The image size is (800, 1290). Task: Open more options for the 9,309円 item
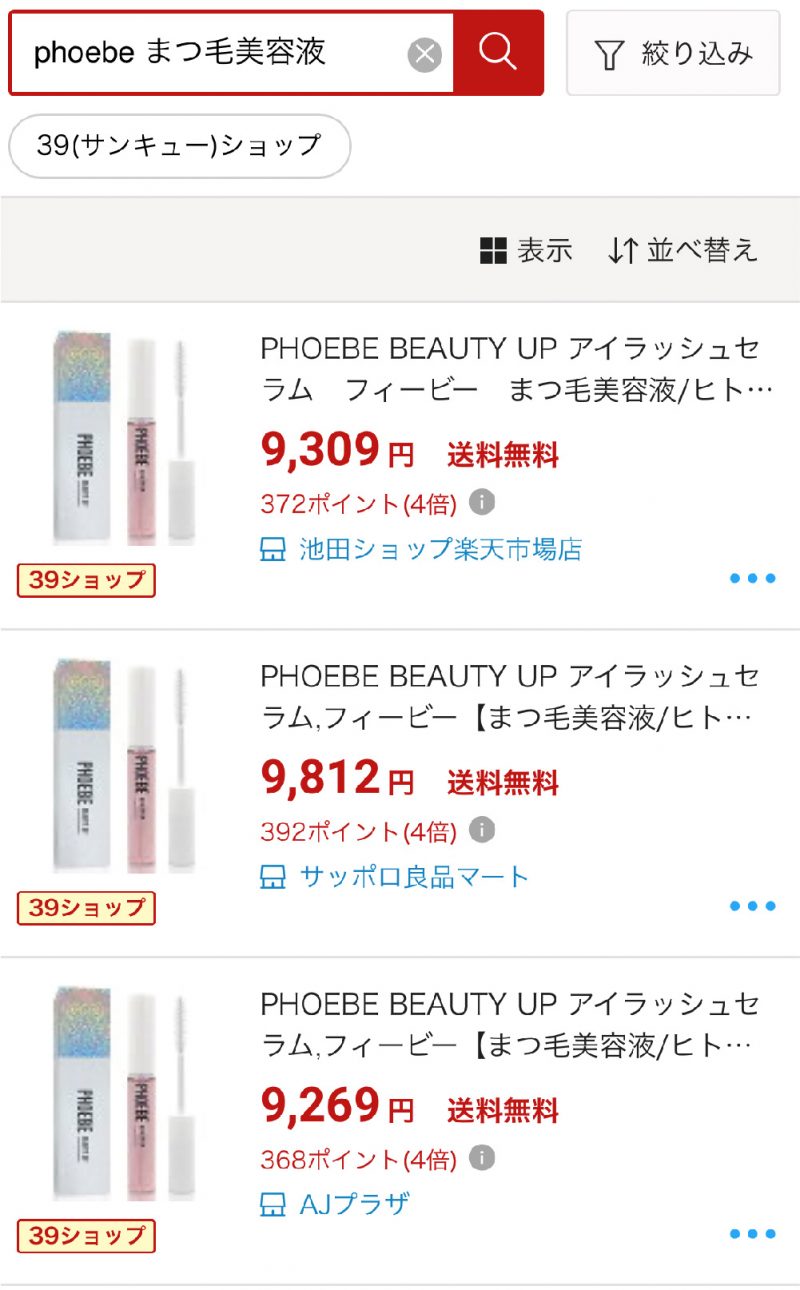[752, 579]
